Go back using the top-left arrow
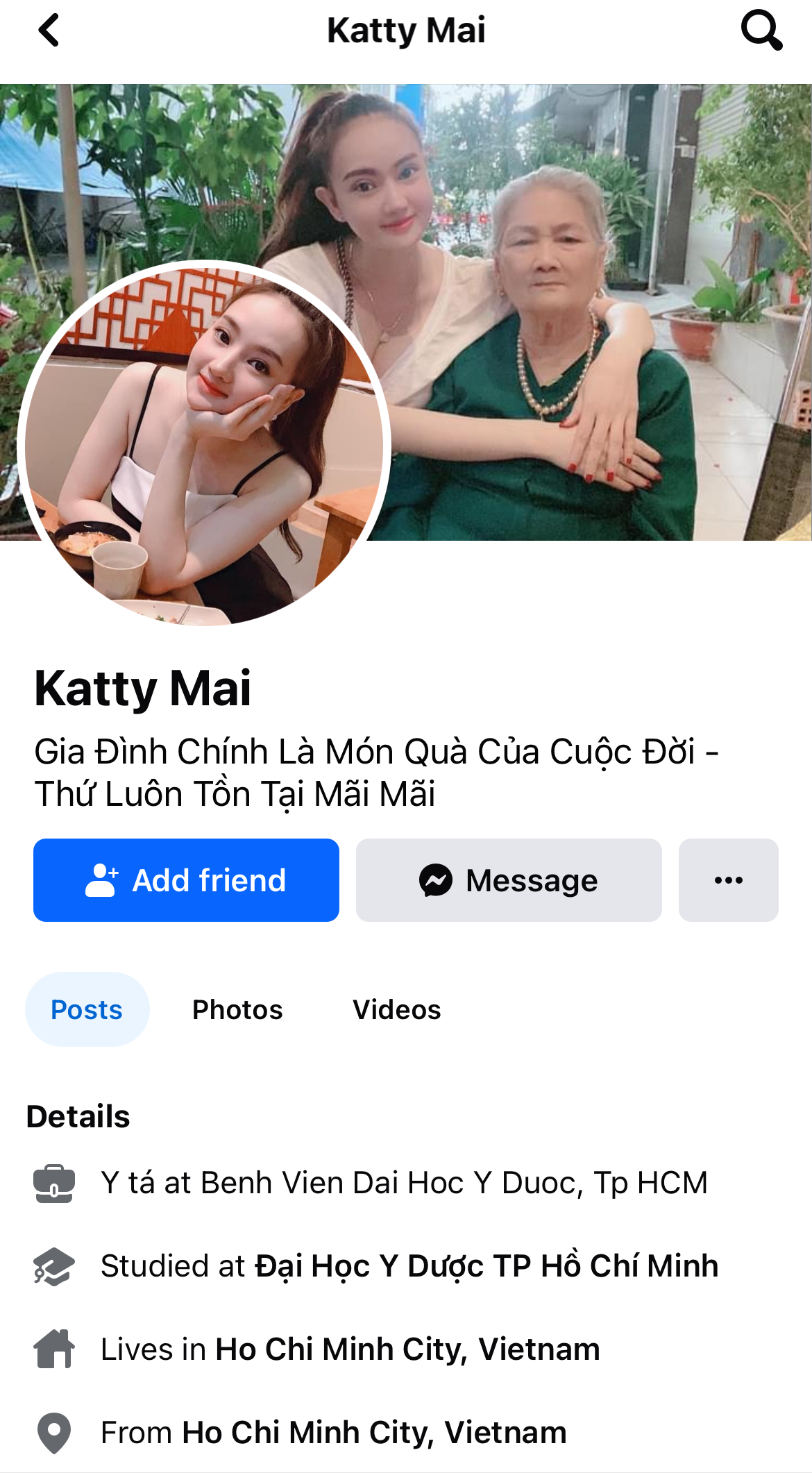This screenshot has height=1473, width=812. (49, 31)
